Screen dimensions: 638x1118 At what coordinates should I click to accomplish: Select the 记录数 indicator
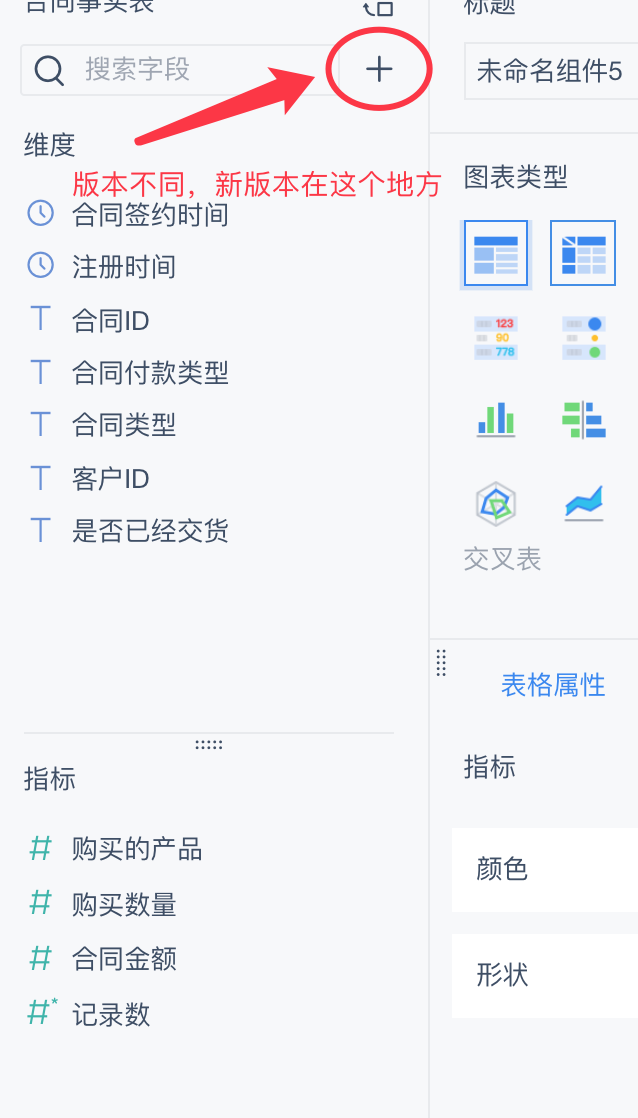tap(110, 1015)
